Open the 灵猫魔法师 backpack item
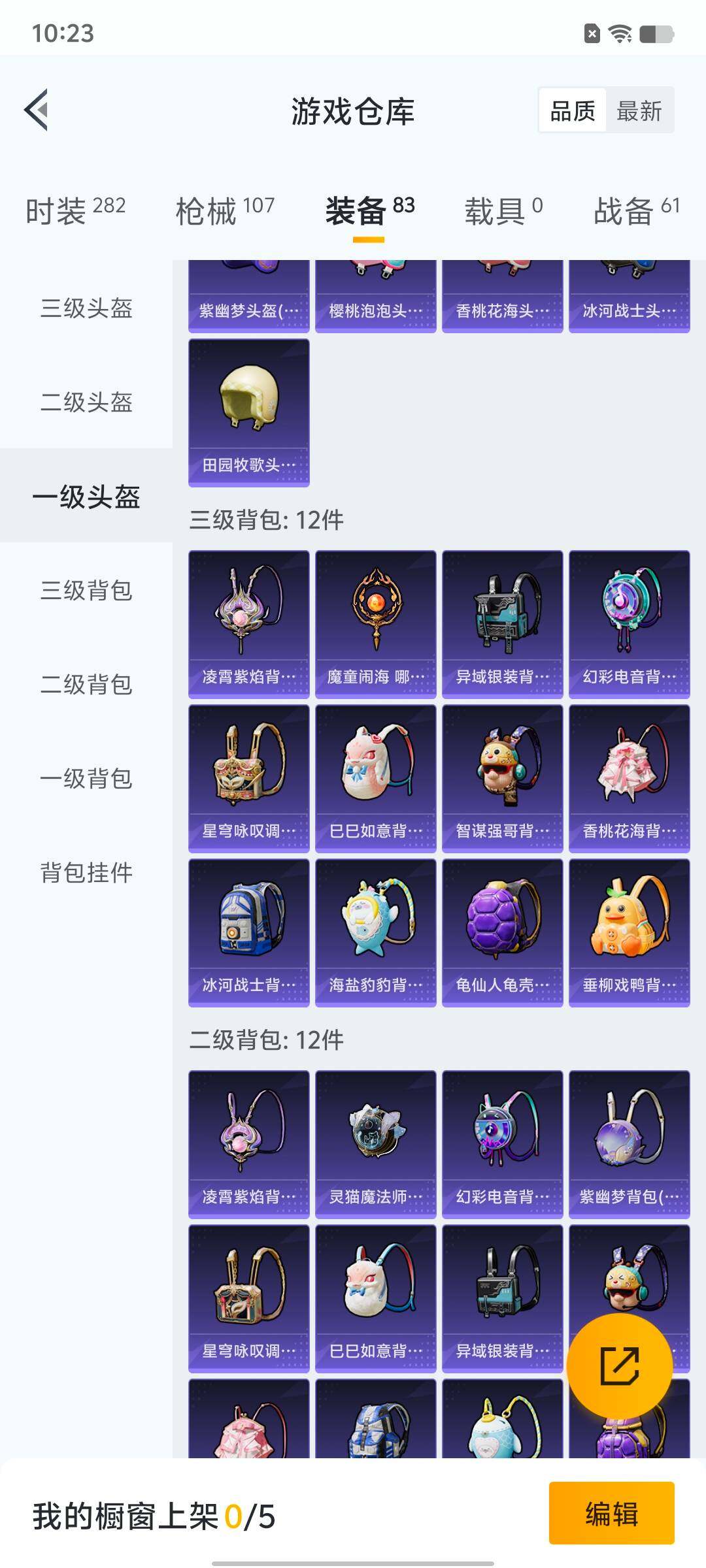The width and height of the screenshot is (706, 1568). [375, 1144]
